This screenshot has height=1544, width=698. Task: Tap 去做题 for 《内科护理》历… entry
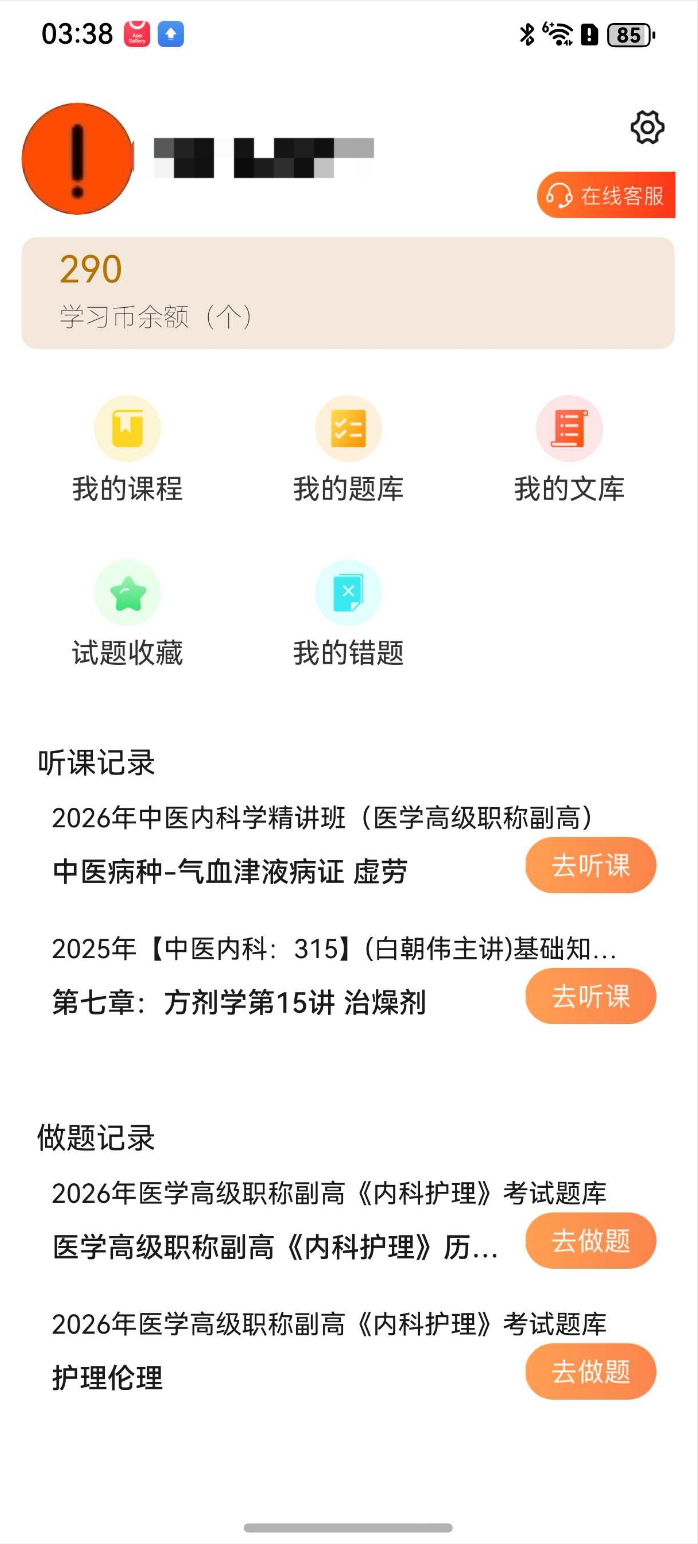[591, 1241]
